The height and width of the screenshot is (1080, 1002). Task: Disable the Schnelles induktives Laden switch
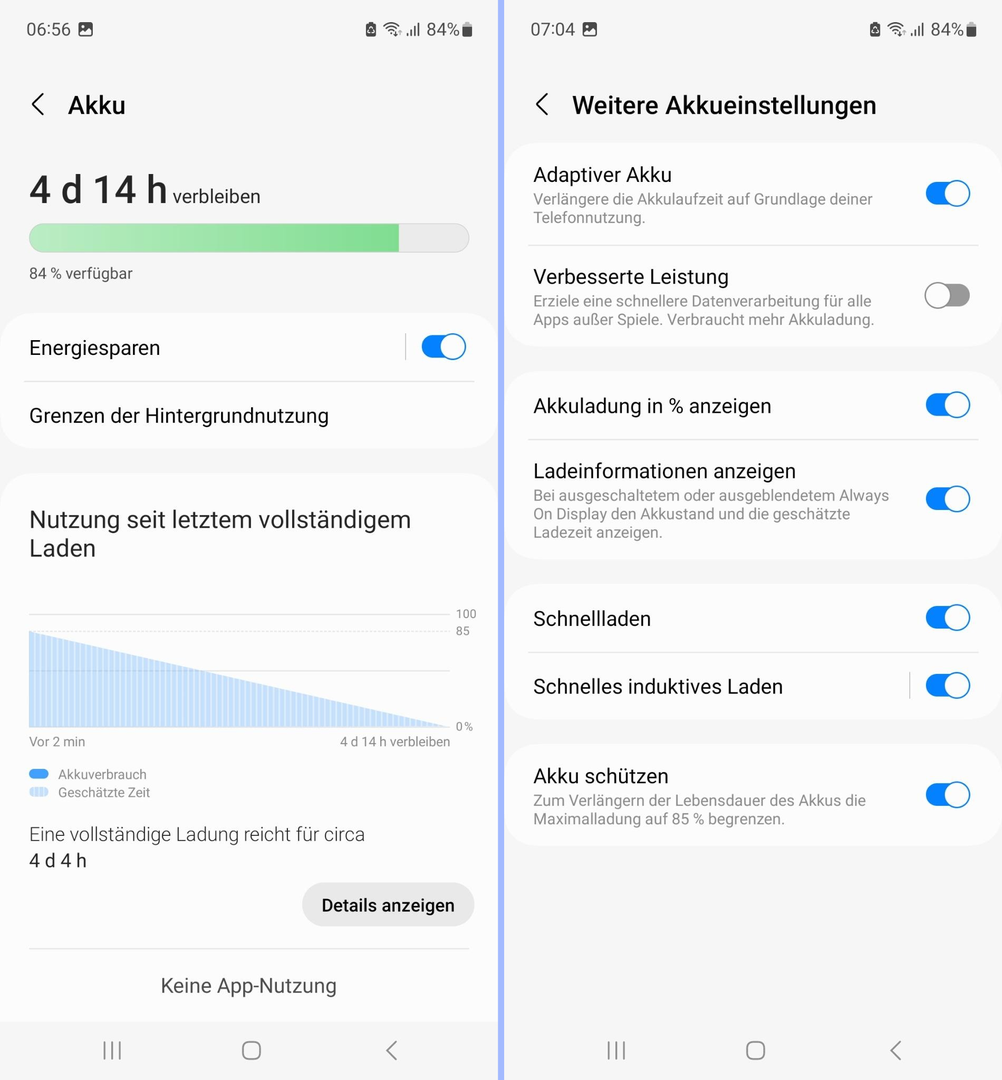pyautogui.click(x=947, y=686)
